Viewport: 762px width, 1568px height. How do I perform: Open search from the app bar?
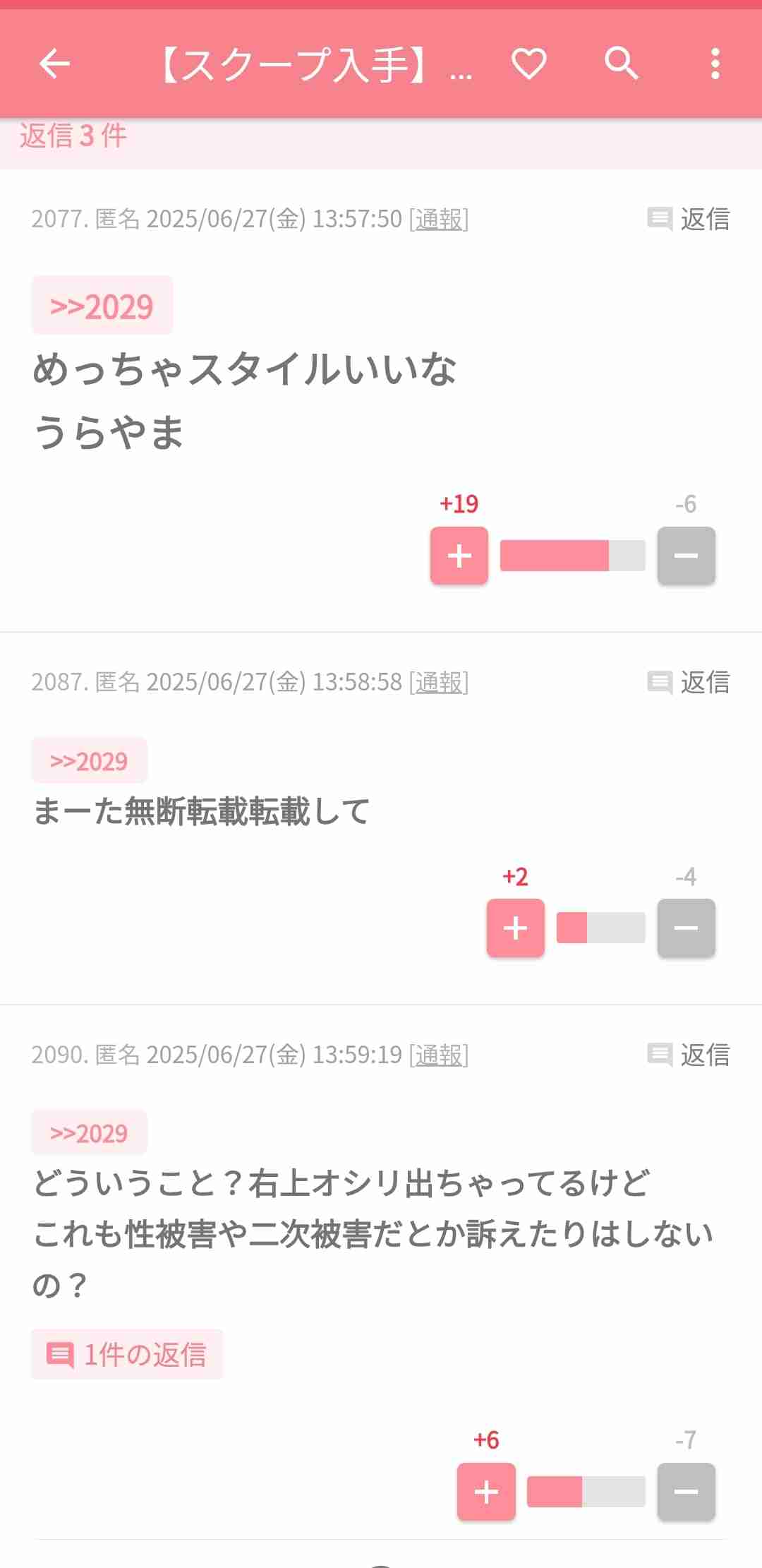tap(622, 64)
